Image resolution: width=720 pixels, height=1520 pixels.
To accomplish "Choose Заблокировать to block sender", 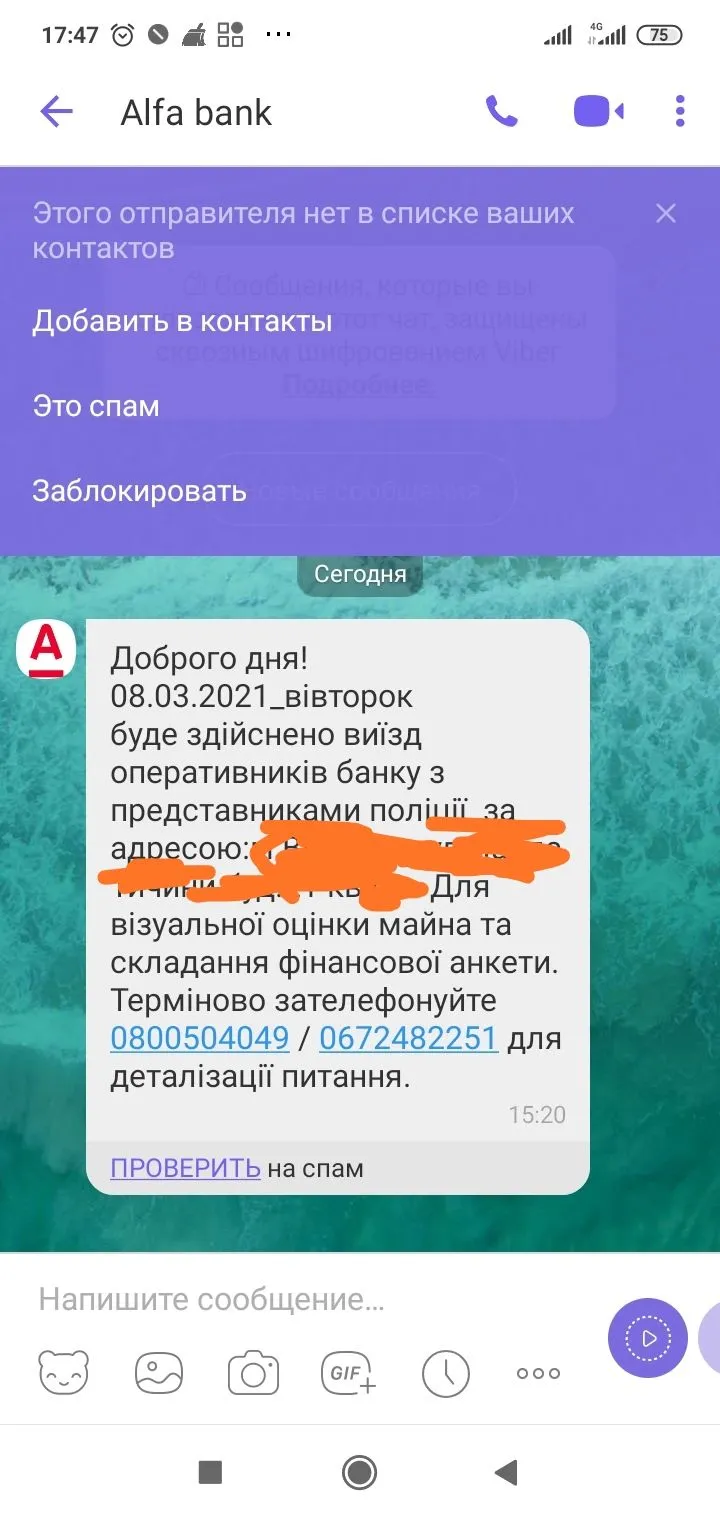I will [139, 491].
